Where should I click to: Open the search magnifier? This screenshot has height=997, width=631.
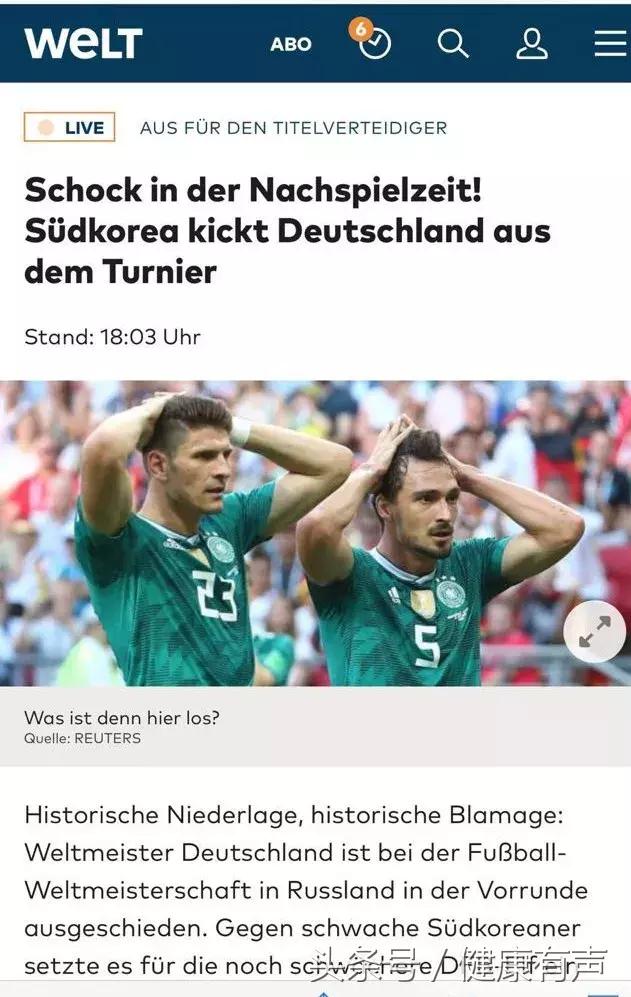coord(453,43)
